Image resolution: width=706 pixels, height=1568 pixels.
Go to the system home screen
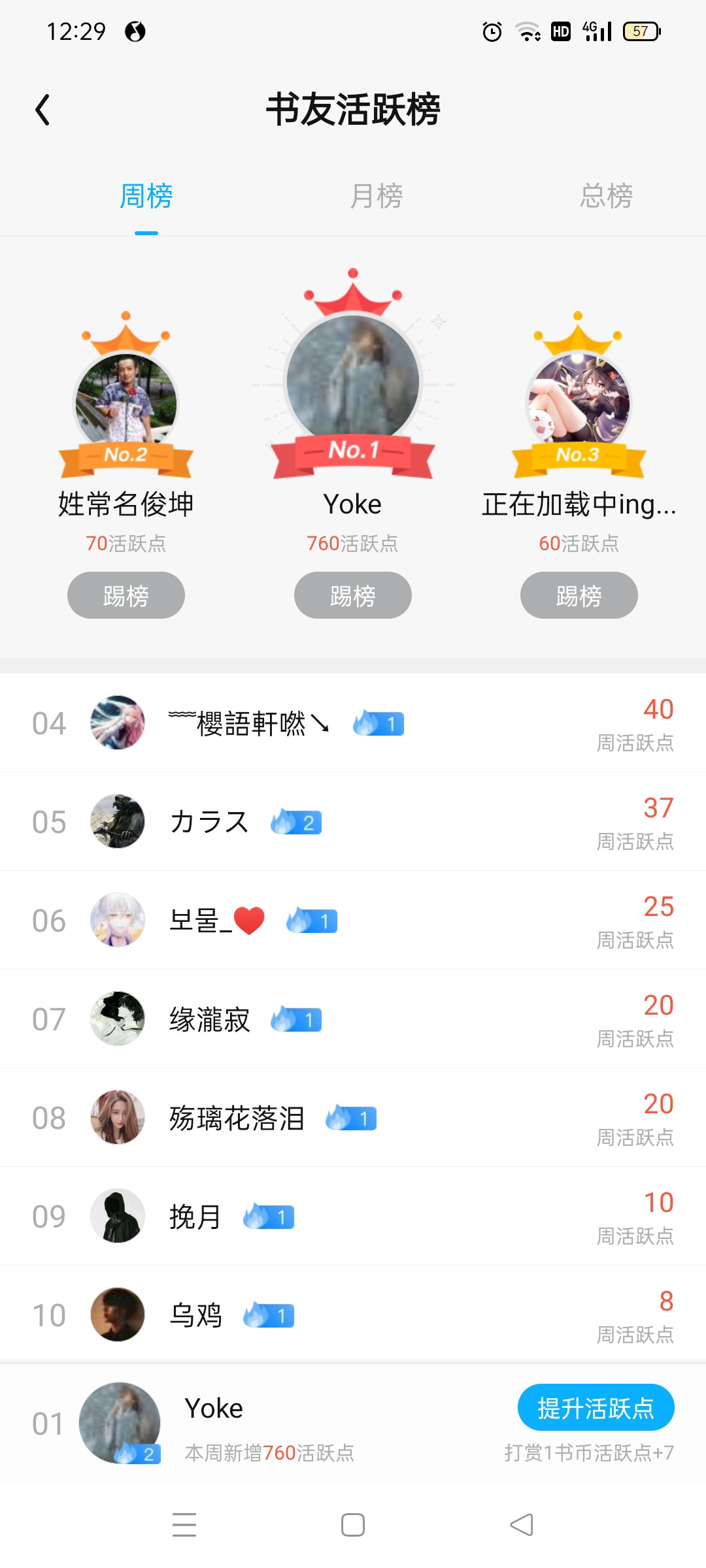pos(353,1525)
